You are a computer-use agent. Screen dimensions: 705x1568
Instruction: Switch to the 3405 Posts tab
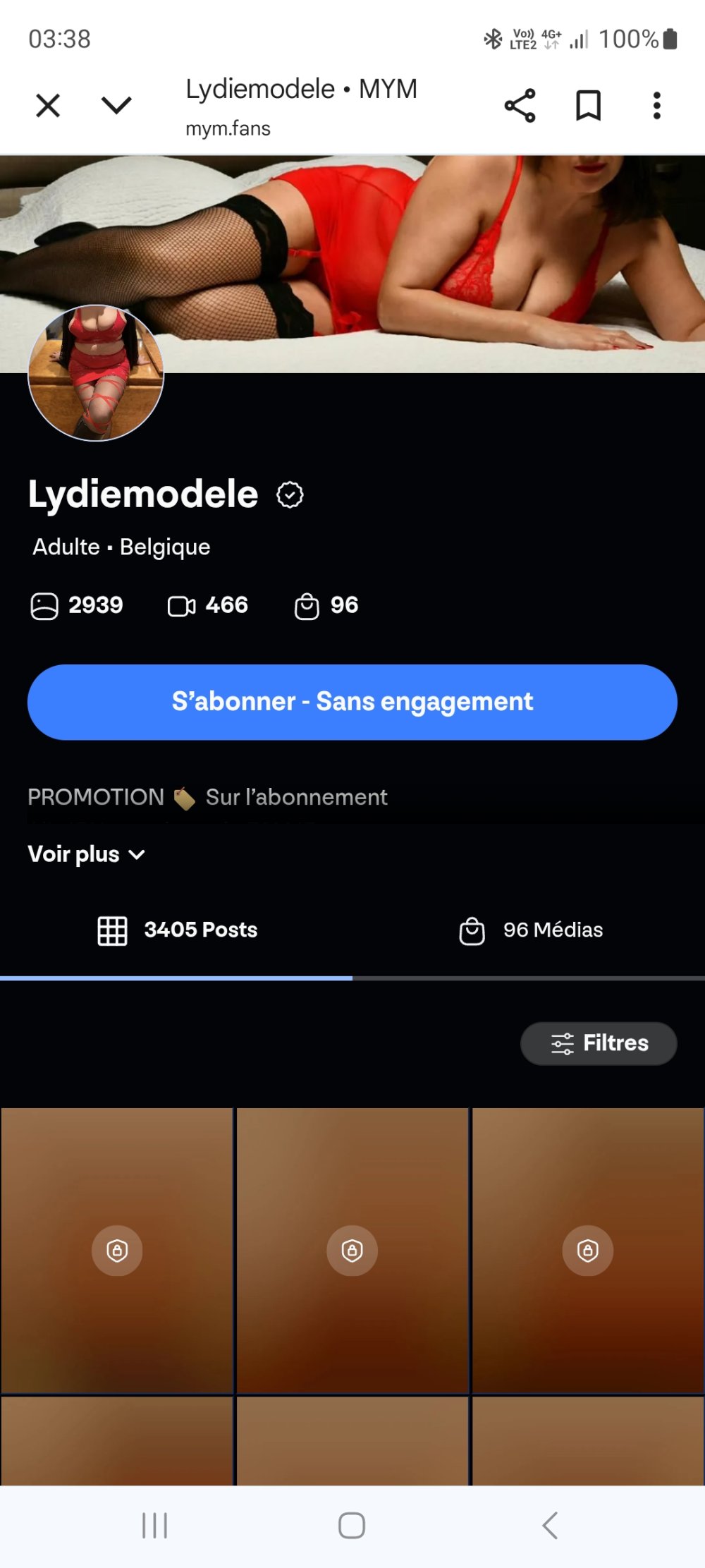pos(177,930)
